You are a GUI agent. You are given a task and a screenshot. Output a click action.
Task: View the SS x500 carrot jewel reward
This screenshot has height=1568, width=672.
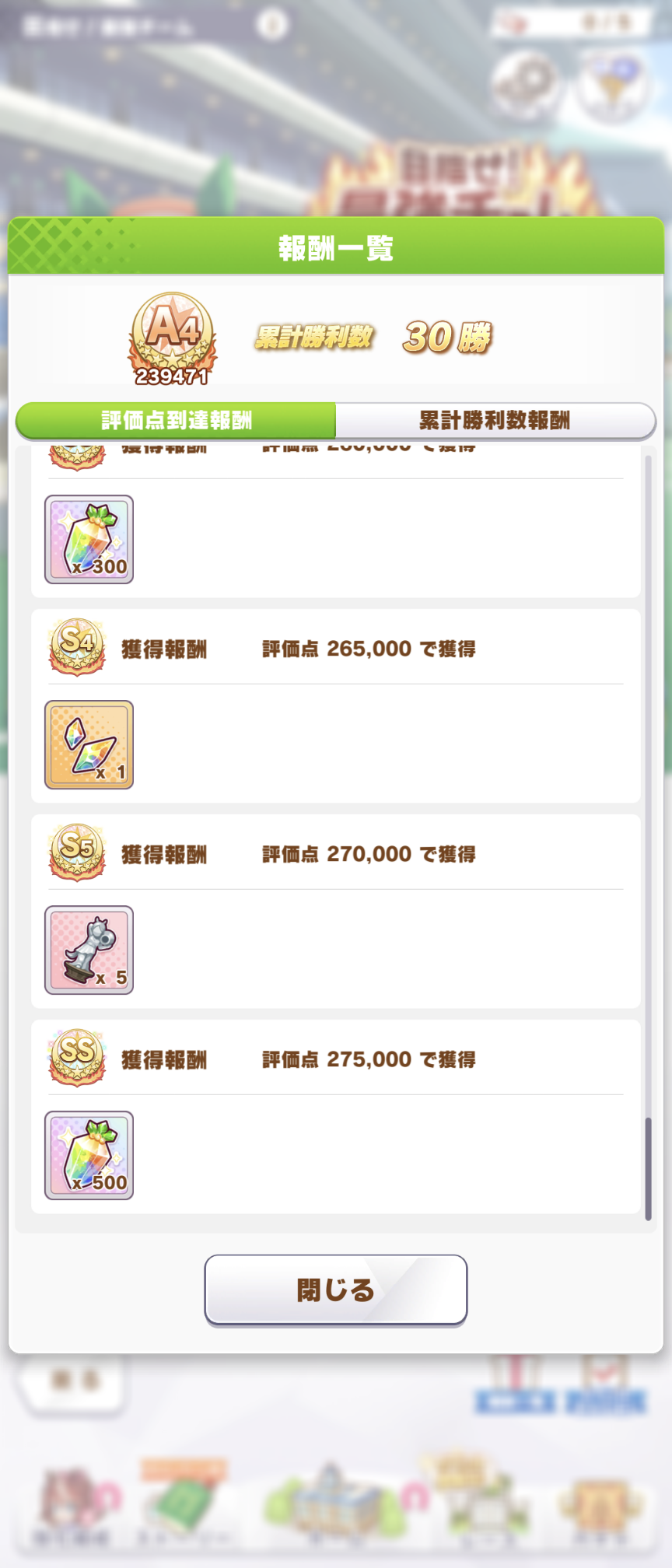[x=89, y=1155]
